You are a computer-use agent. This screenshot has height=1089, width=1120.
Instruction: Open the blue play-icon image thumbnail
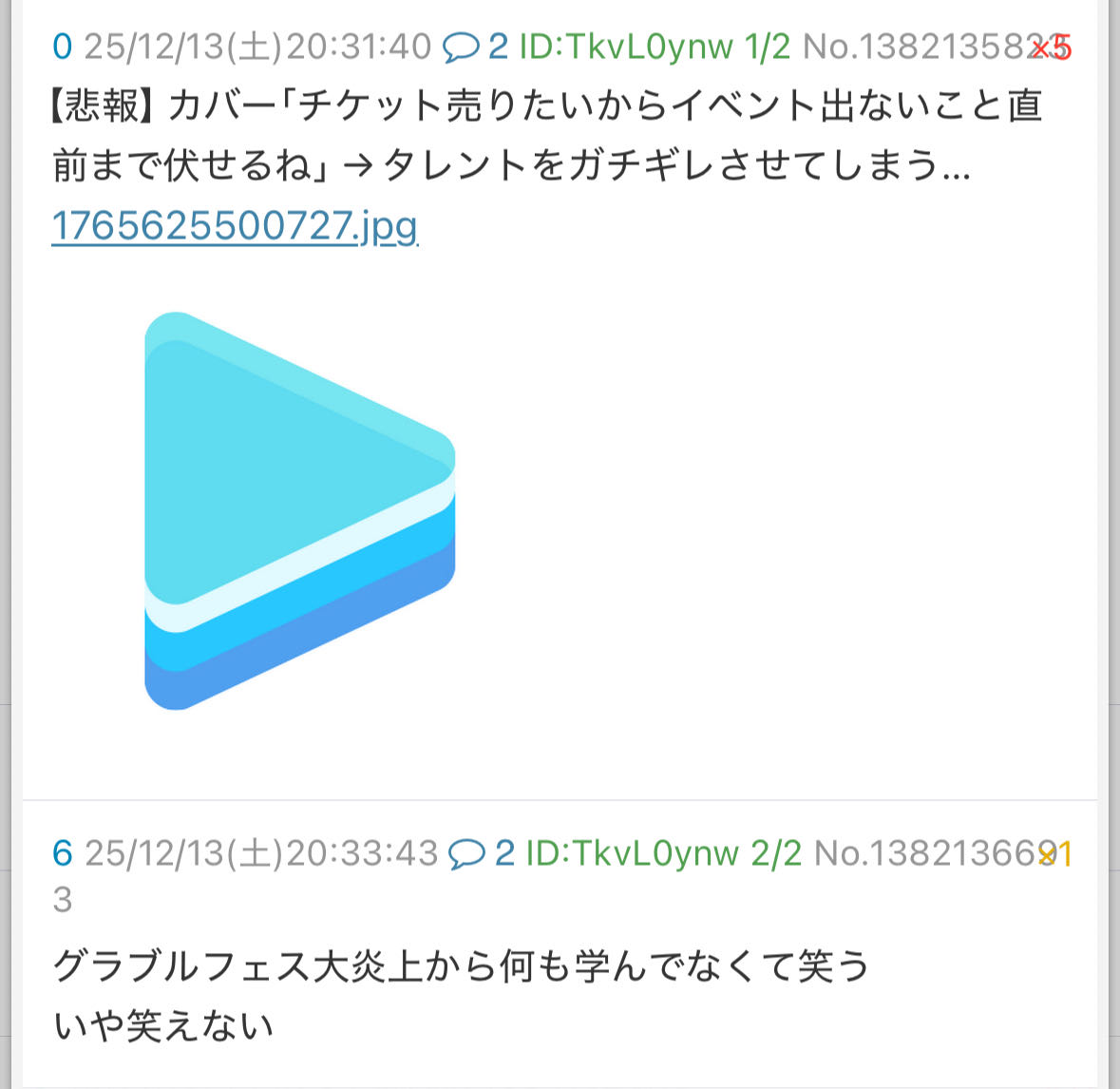300,511
